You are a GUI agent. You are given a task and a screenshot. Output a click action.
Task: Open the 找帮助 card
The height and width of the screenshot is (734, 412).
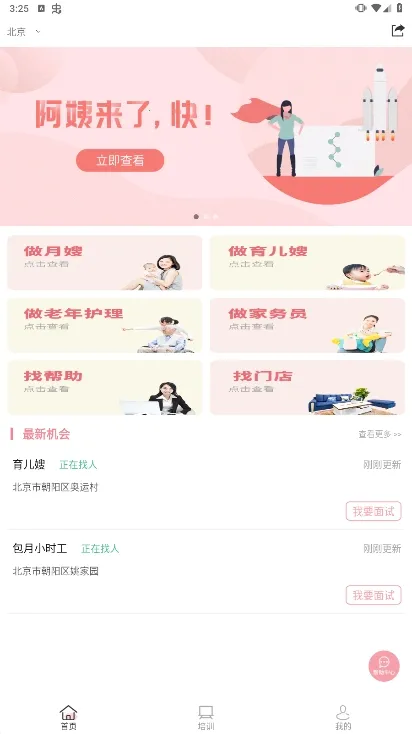click(x=105, y=388)
